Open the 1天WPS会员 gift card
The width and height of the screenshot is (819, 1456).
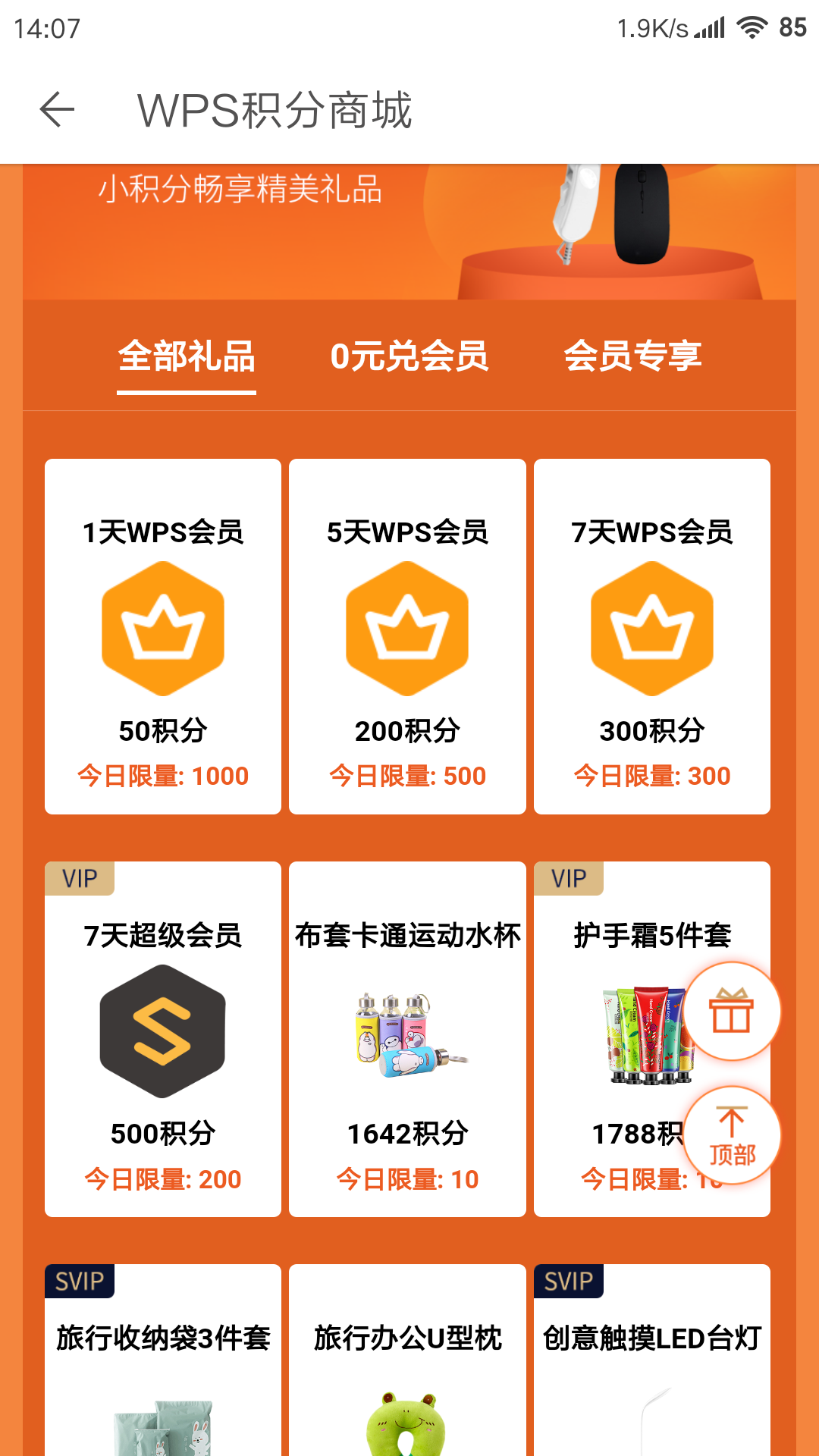click(163, 637)
